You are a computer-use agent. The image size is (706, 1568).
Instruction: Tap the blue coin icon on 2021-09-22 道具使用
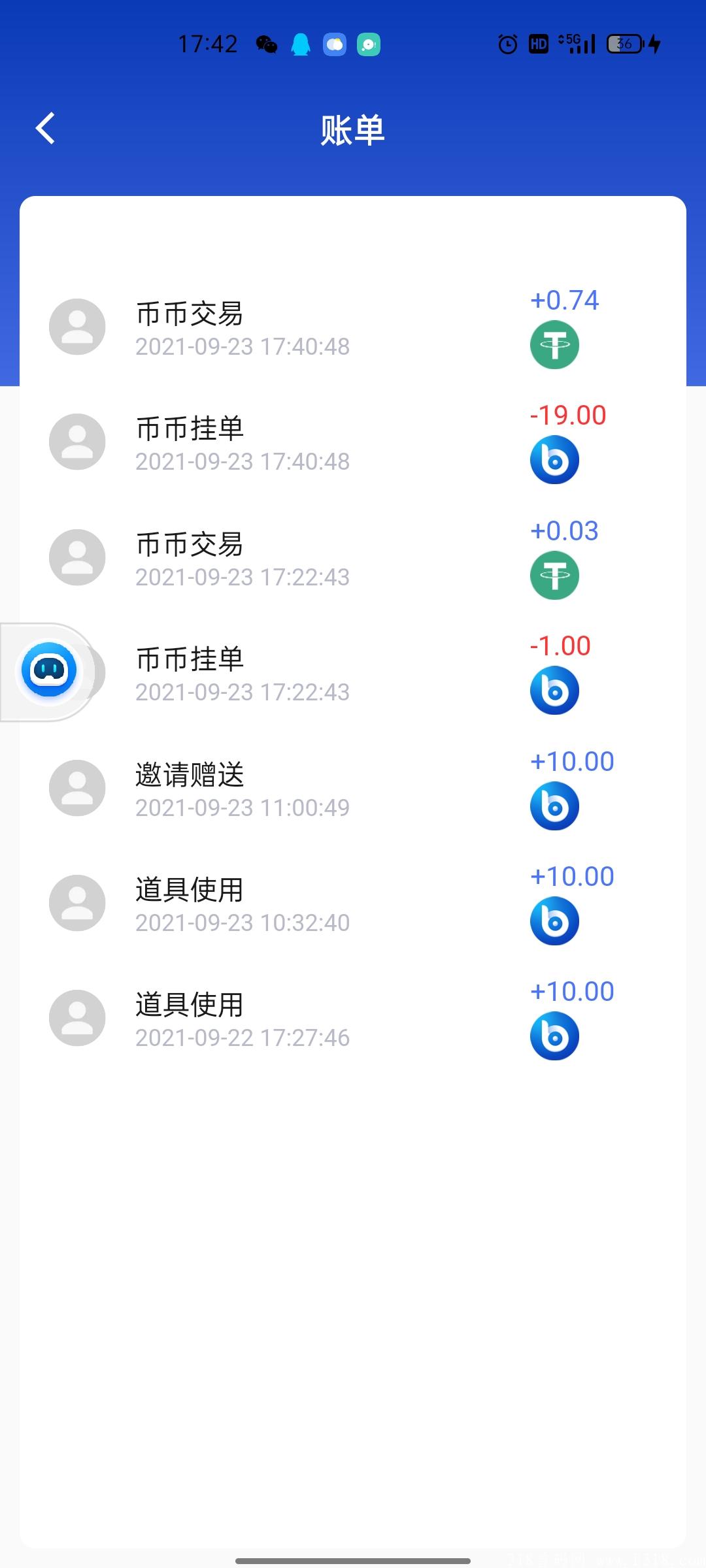click(x=554, y=1036)
